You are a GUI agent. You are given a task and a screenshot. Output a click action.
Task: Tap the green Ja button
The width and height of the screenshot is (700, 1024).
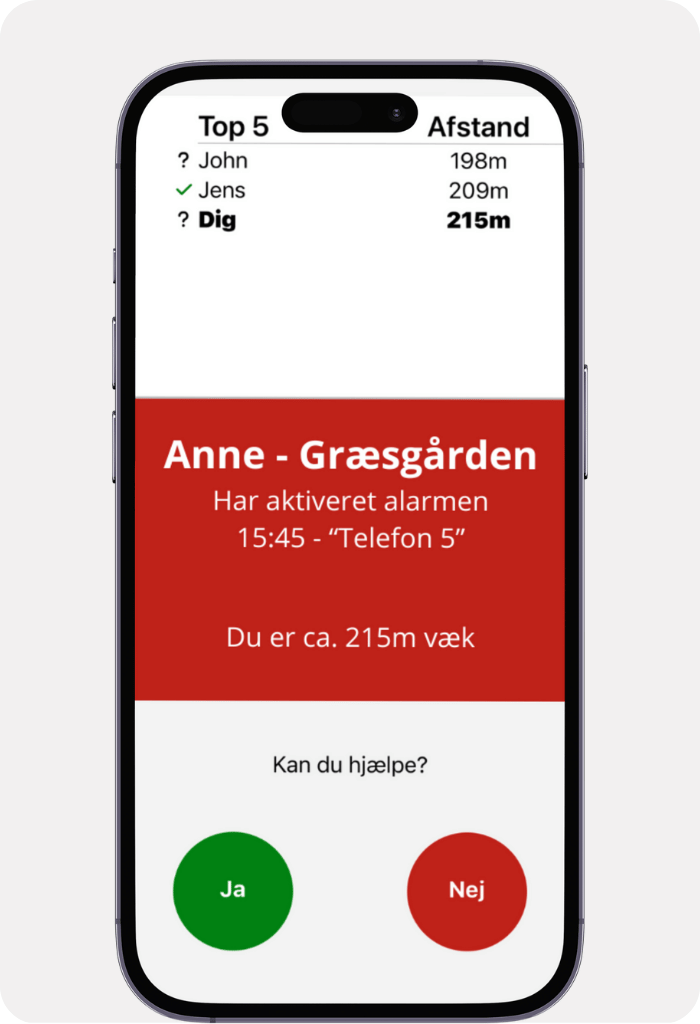coord(233,890)
